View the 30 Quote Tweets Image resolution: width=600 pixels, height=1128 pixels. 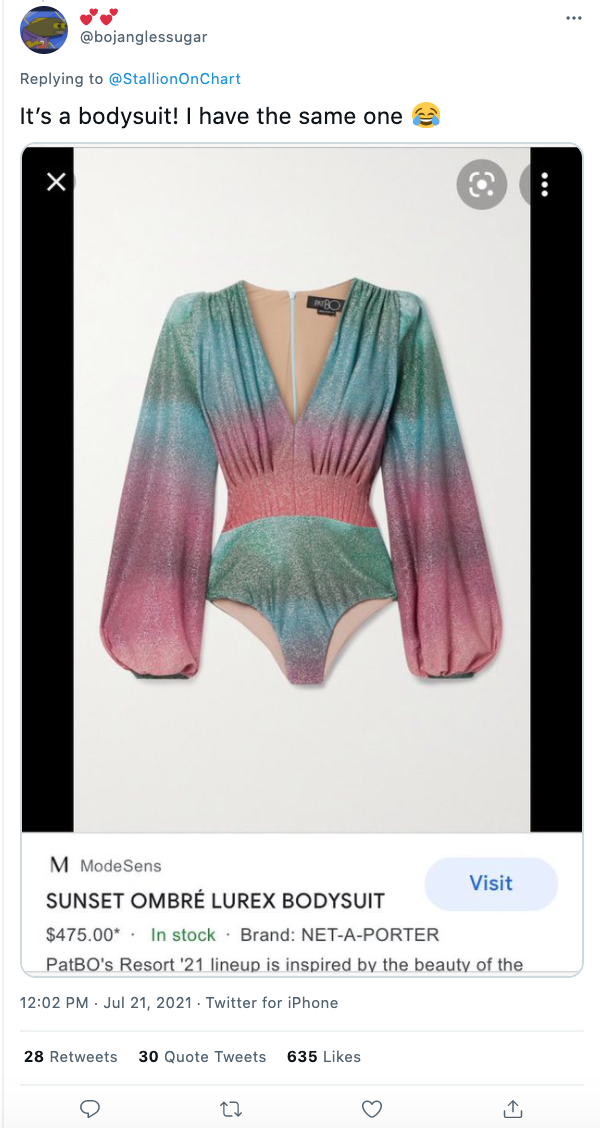coord(202,1056)
